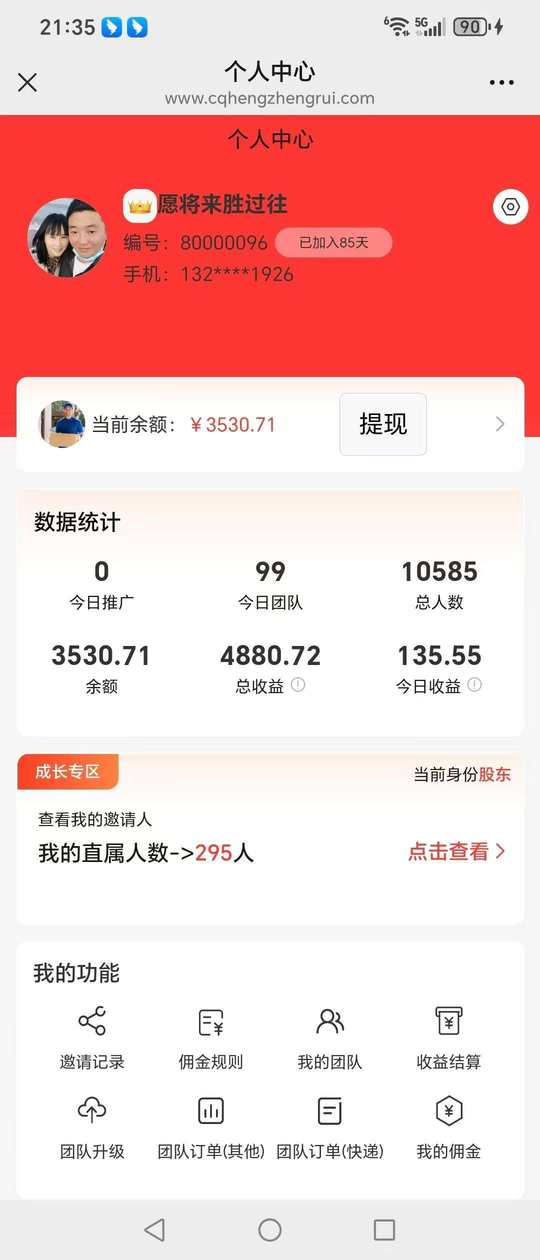Open 团队订单(其他) team orders

coord(211,1127)
